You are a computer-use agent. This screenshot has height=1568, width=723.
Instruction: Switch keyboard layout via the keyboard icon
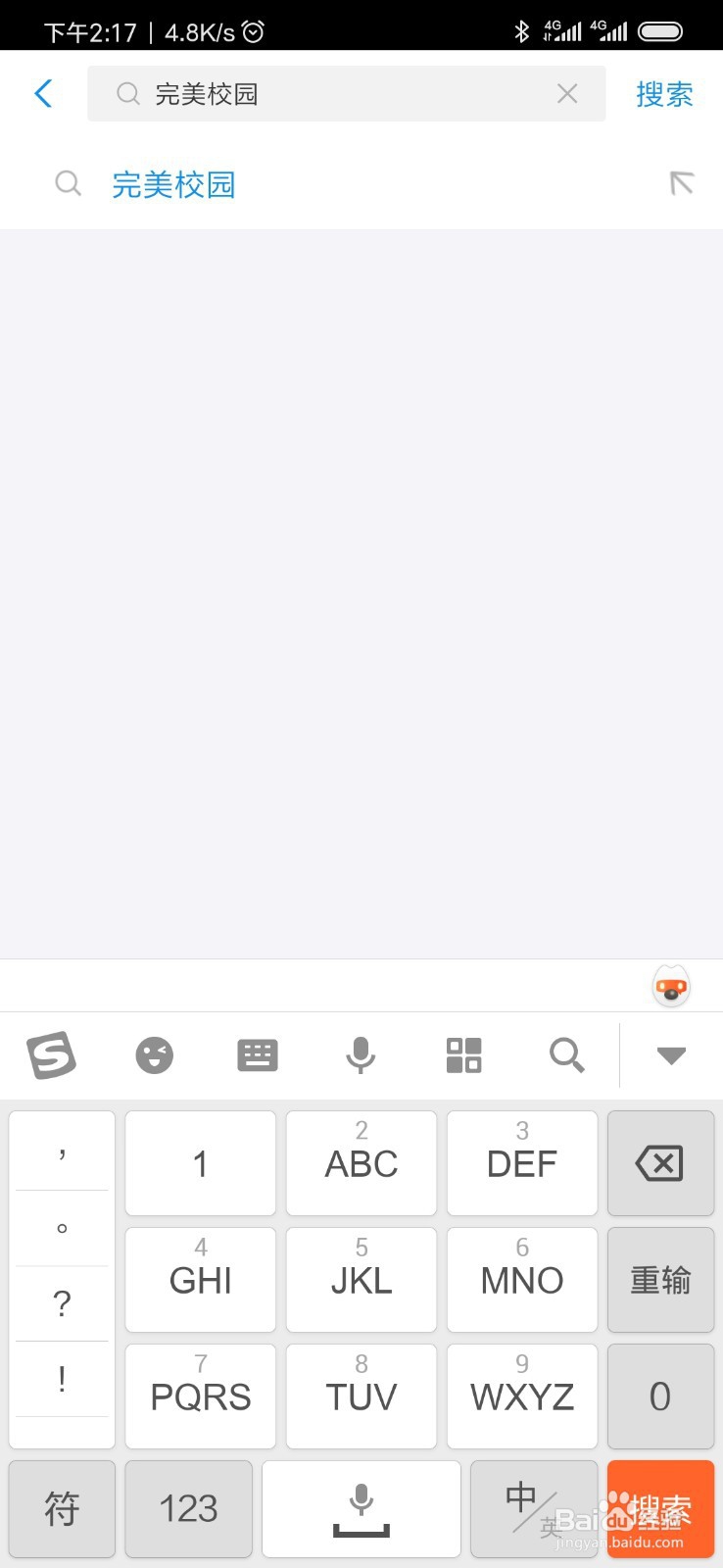257,1054
